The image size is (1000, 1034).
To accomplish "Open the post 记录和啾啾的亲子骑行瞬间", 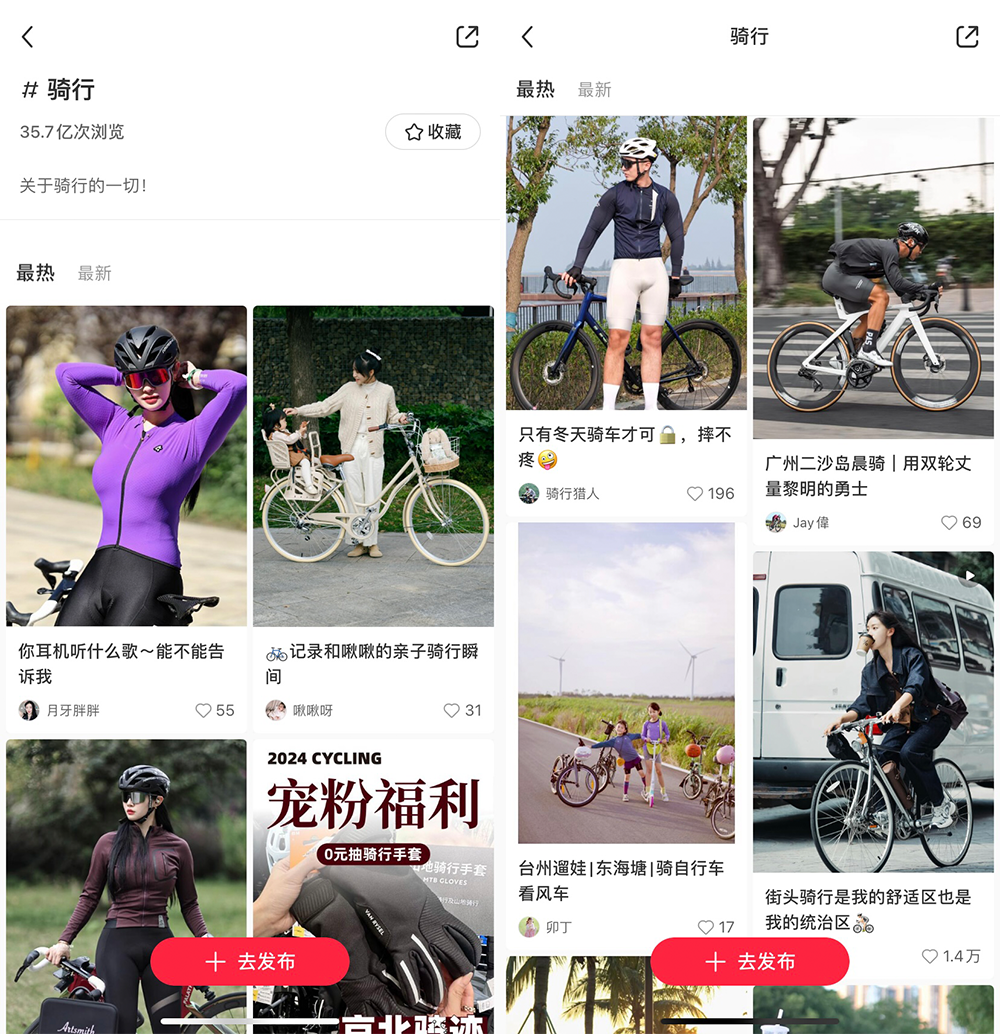I will 373,465.
